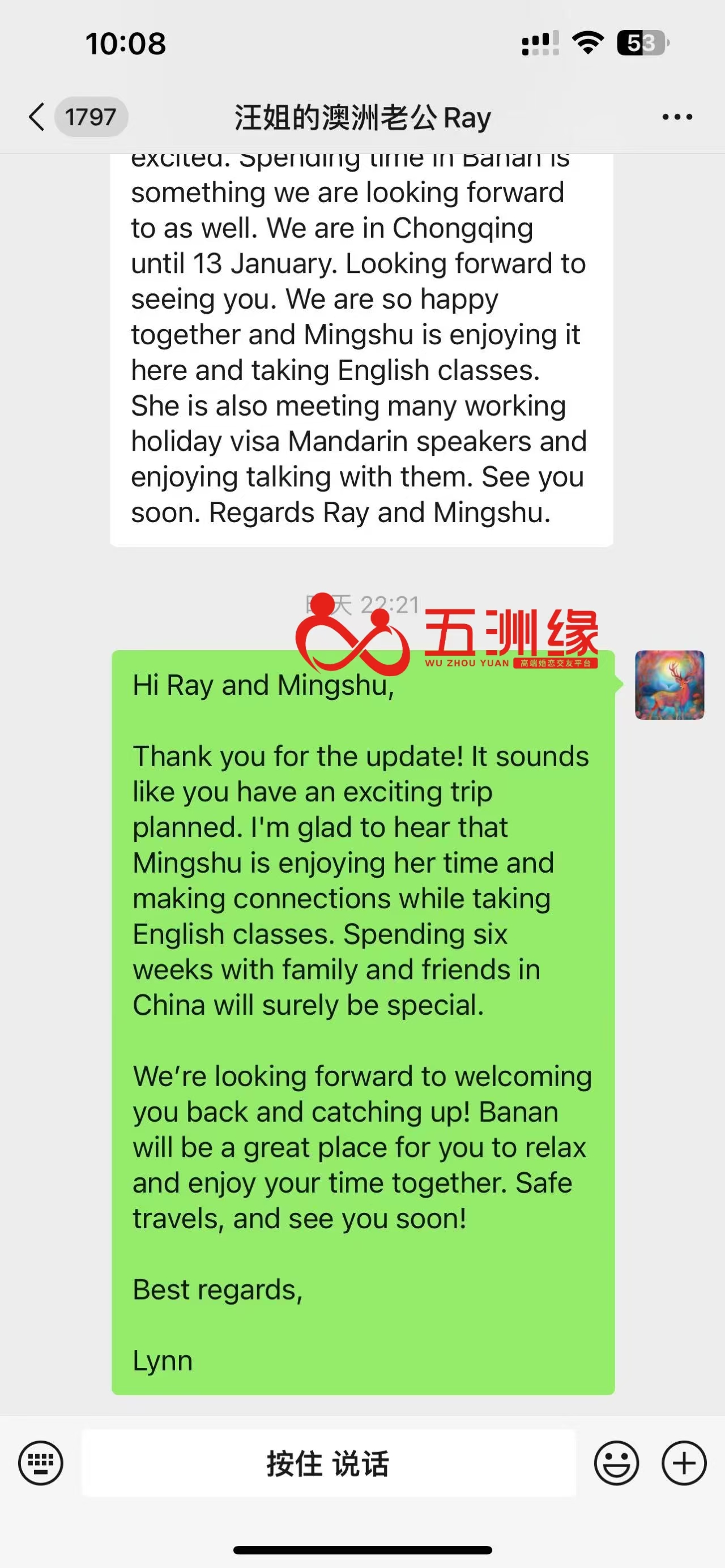Open the sender's deer avatar profile
This screenshot has height=1568, width=725.
click(x=669, y=685)
